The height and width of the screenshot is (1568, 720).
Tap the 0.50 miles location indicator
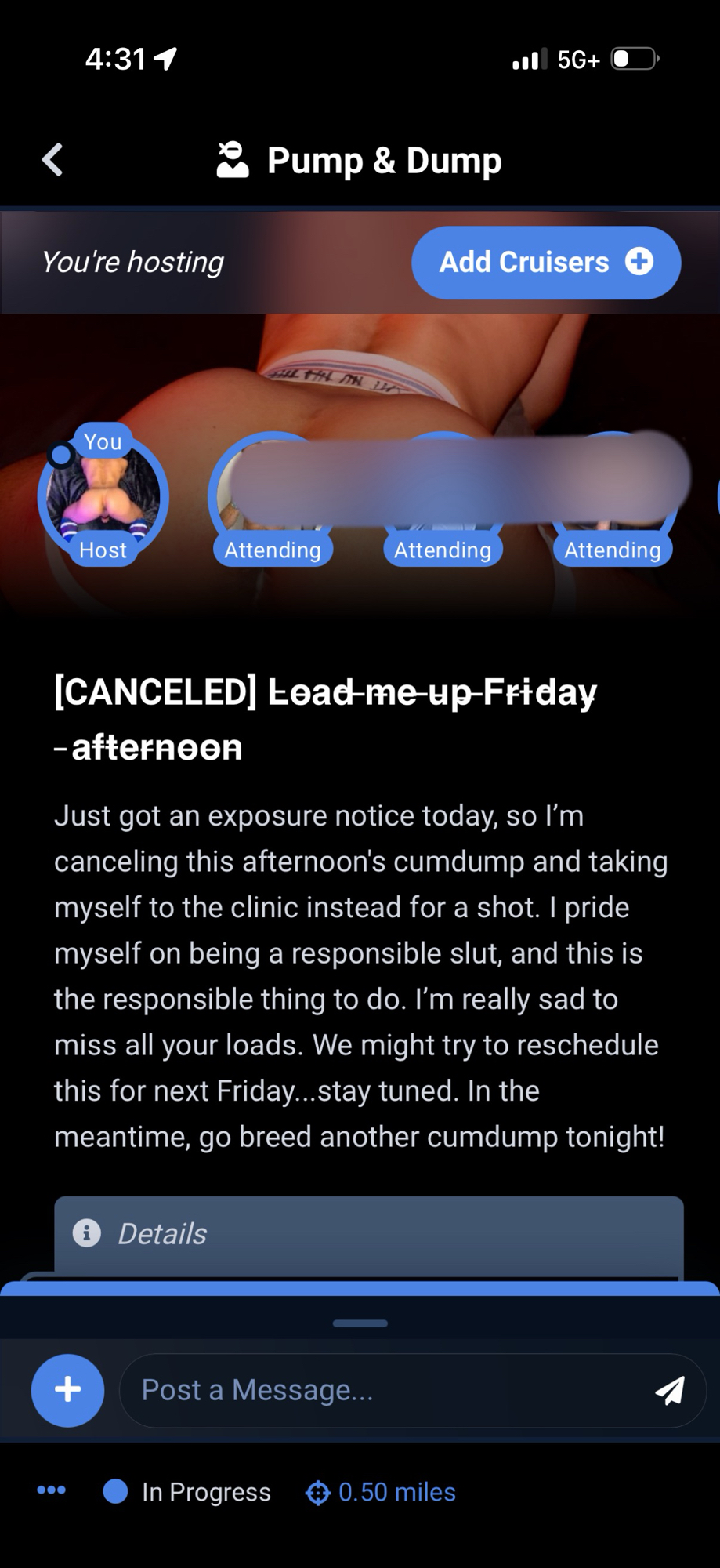381,1492
